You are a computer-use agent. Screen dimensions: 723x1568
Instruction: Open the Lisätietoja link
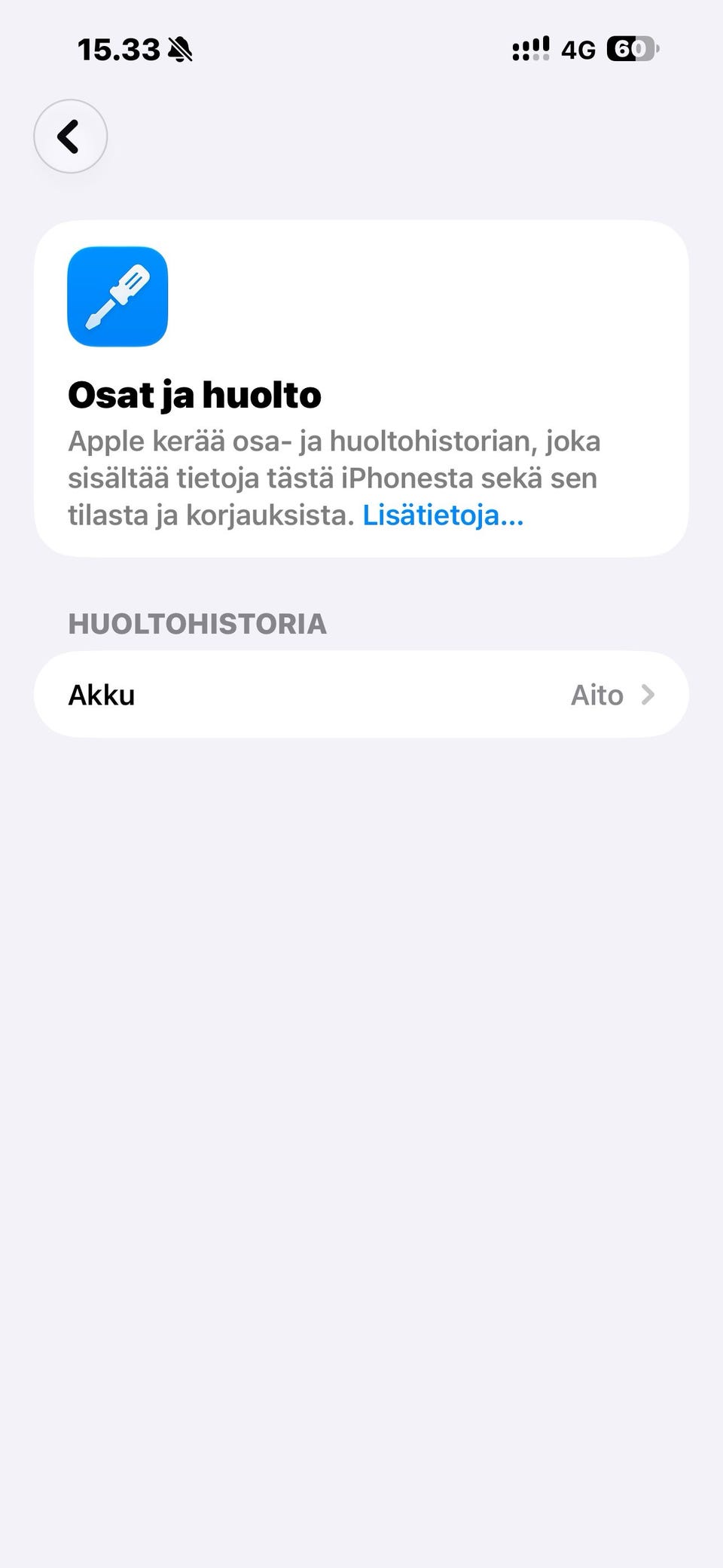pos(443,515)
